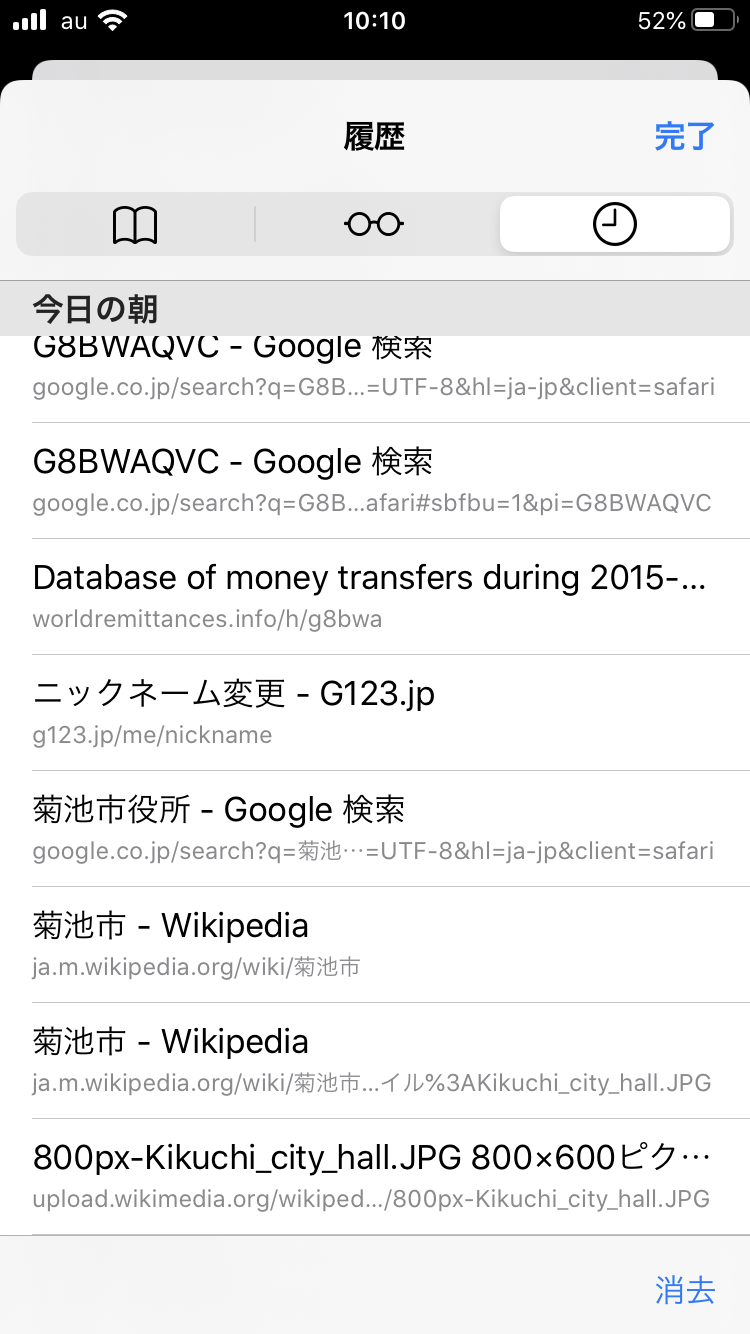Open Database of money transfers entry
Viewport: 750px width, 1334px height.
(375, 596)
